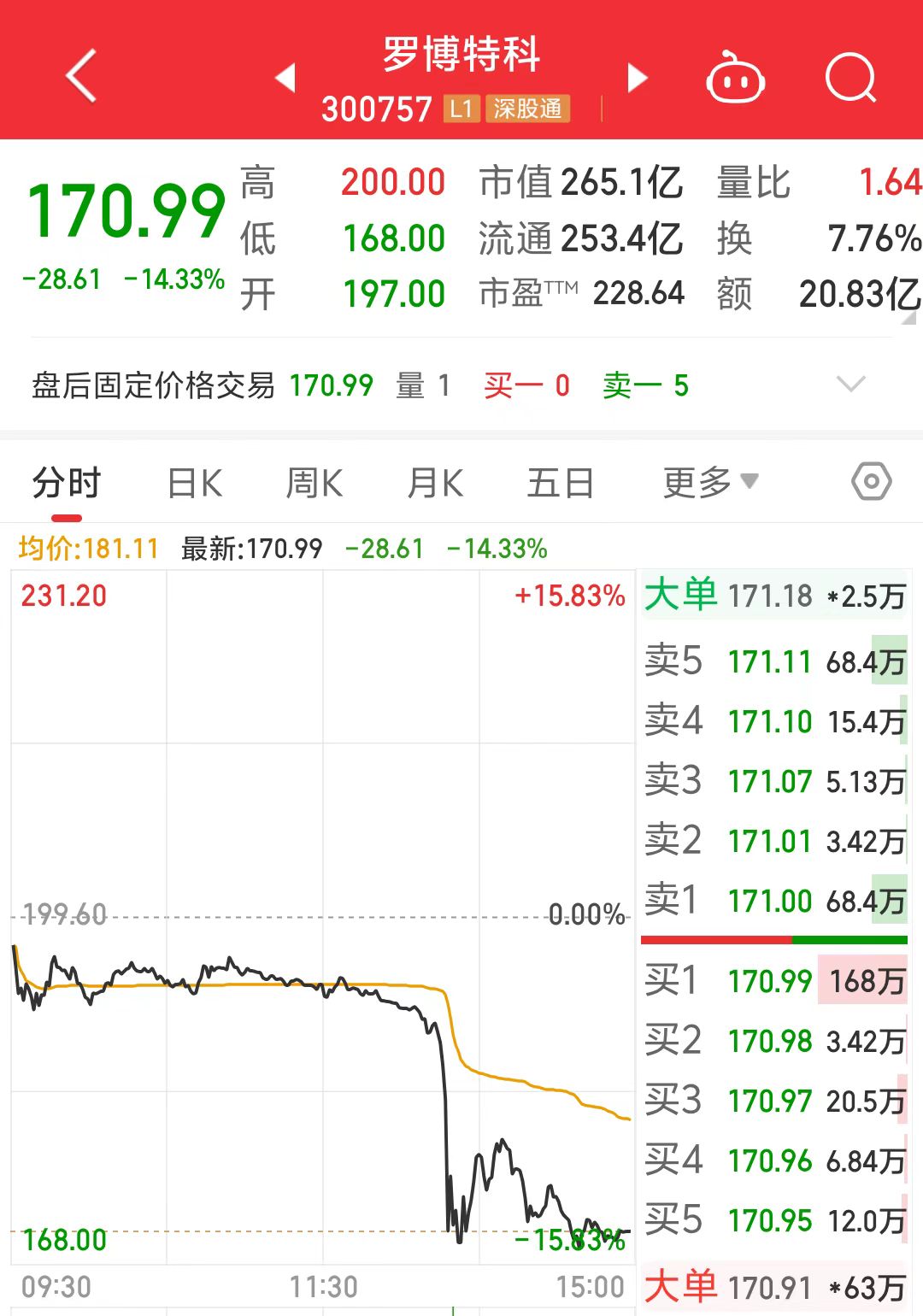This screenshot has width=923, height=1316.
Task: Select the 周K weekly chart tab
Action: pyautogui.click(x=315, y=482)
